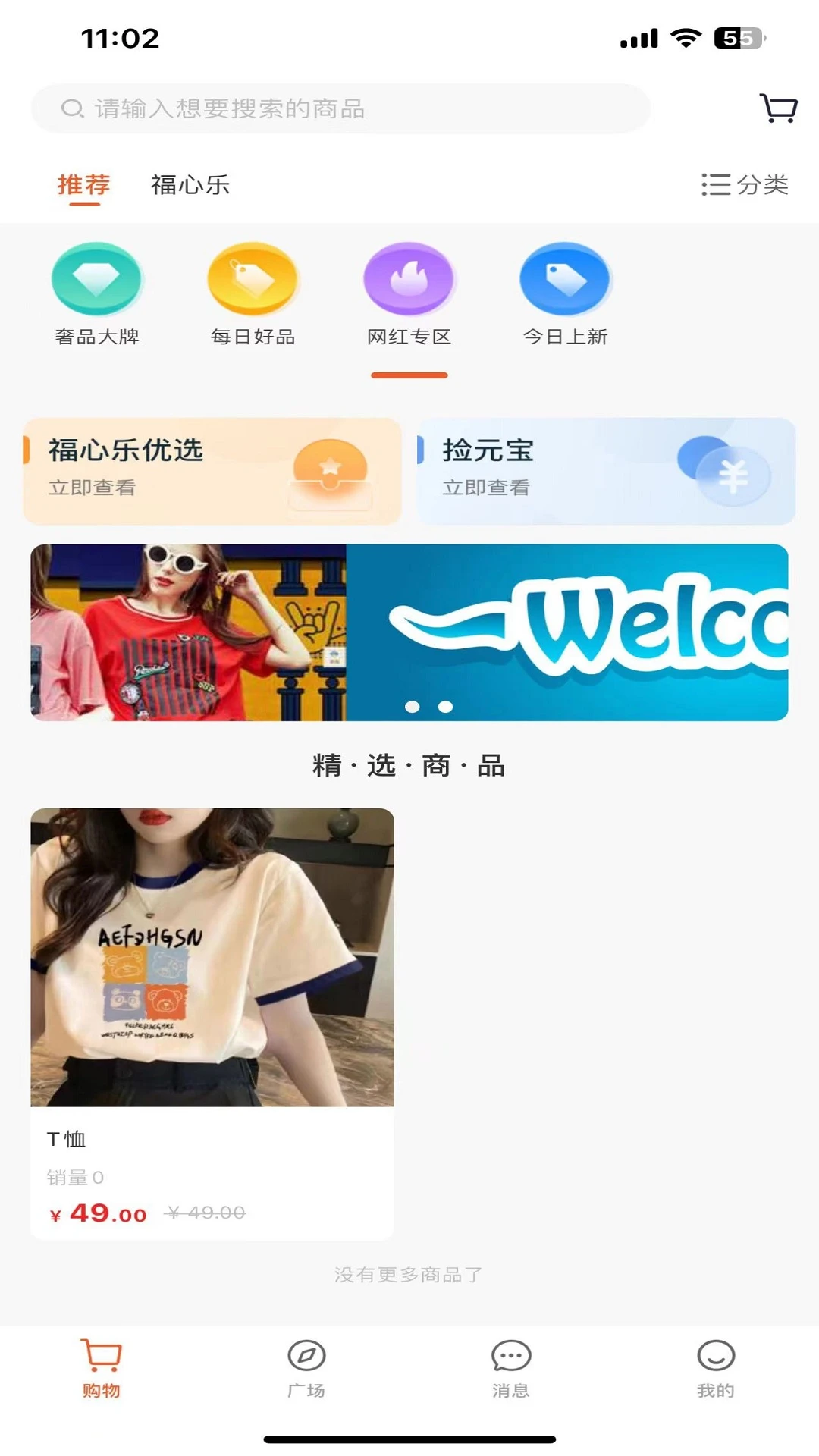
Task: Switch to the 福心乐 tab
Action: (x=191, y=185)
